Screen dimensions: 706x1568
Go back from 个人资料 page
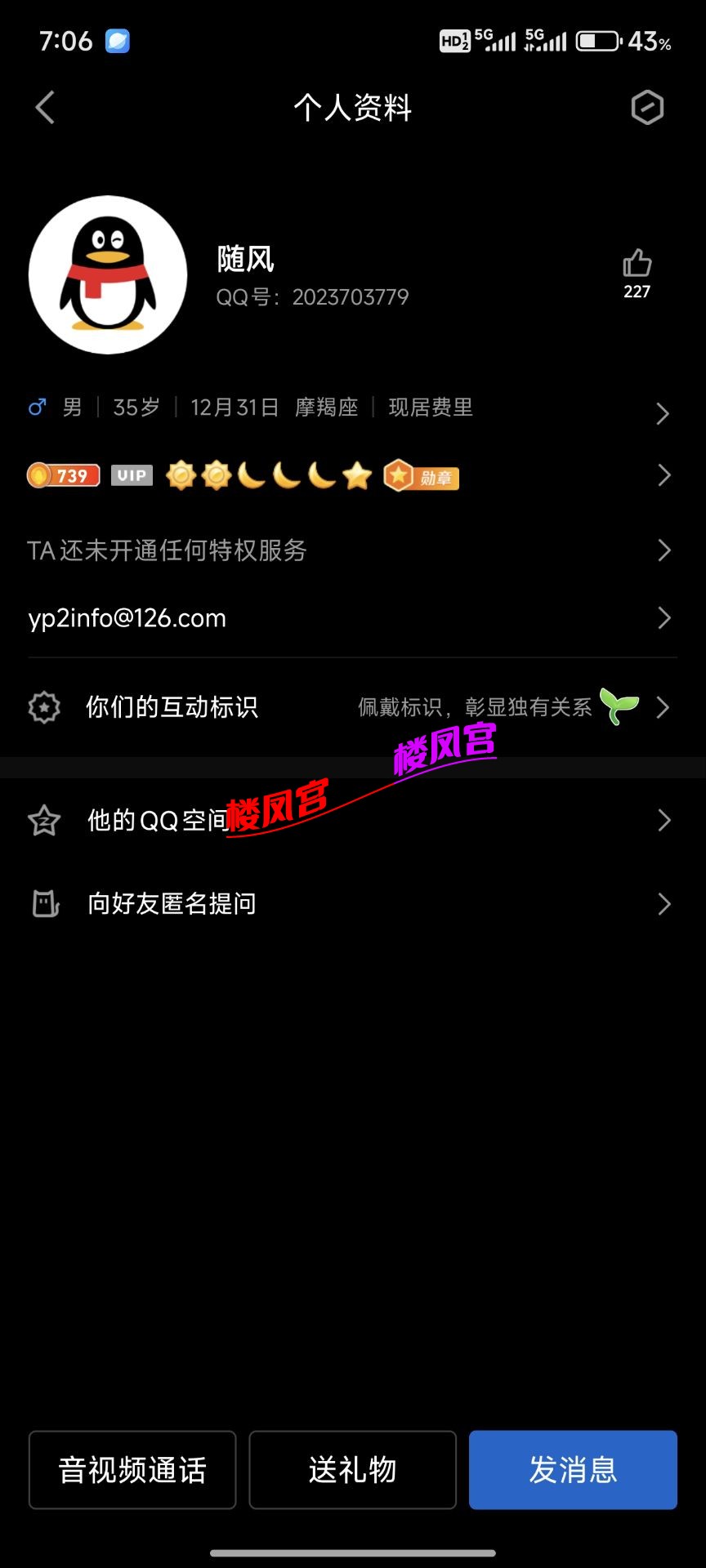46,108
